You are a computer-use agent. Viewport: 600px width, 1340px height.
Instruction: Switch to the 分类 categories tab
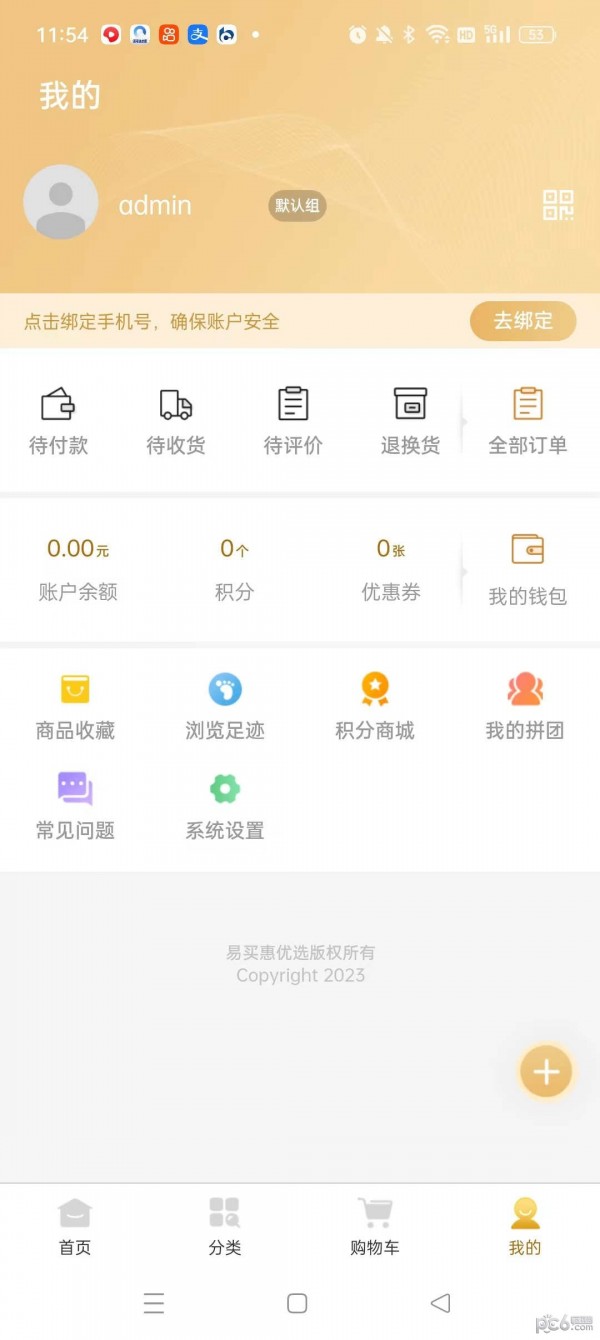coord(225,1227)
